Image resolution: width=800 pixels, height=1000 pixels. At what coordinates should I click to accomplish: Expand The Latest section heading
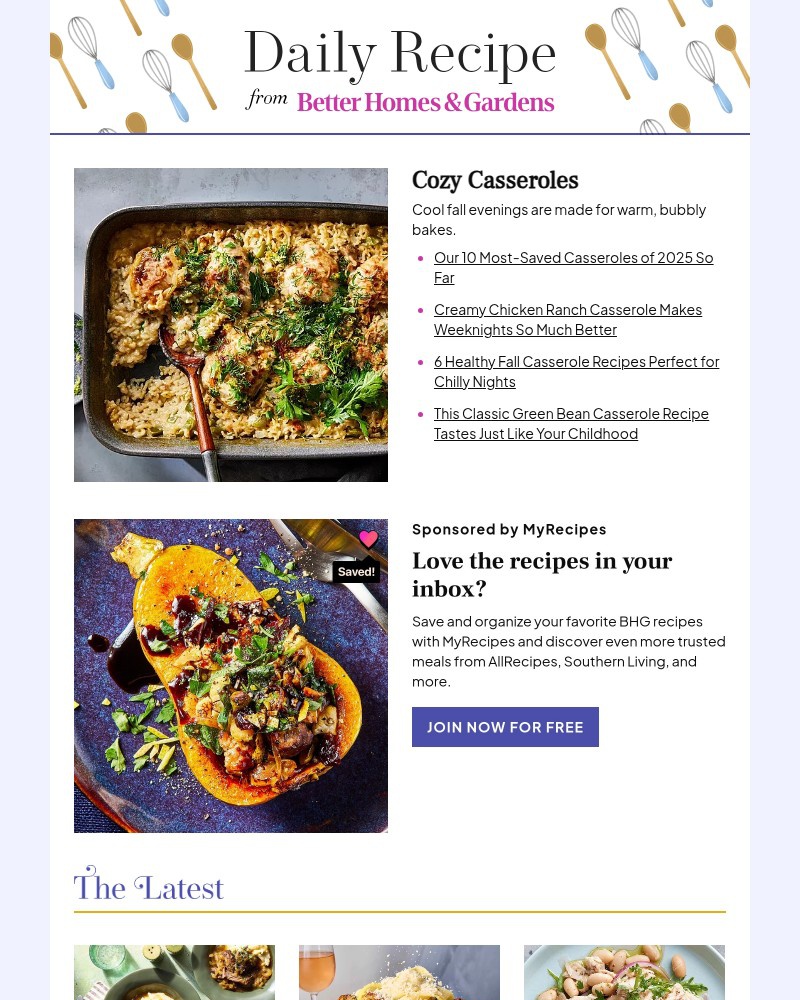pyautogui.click(x=148, y=887)
